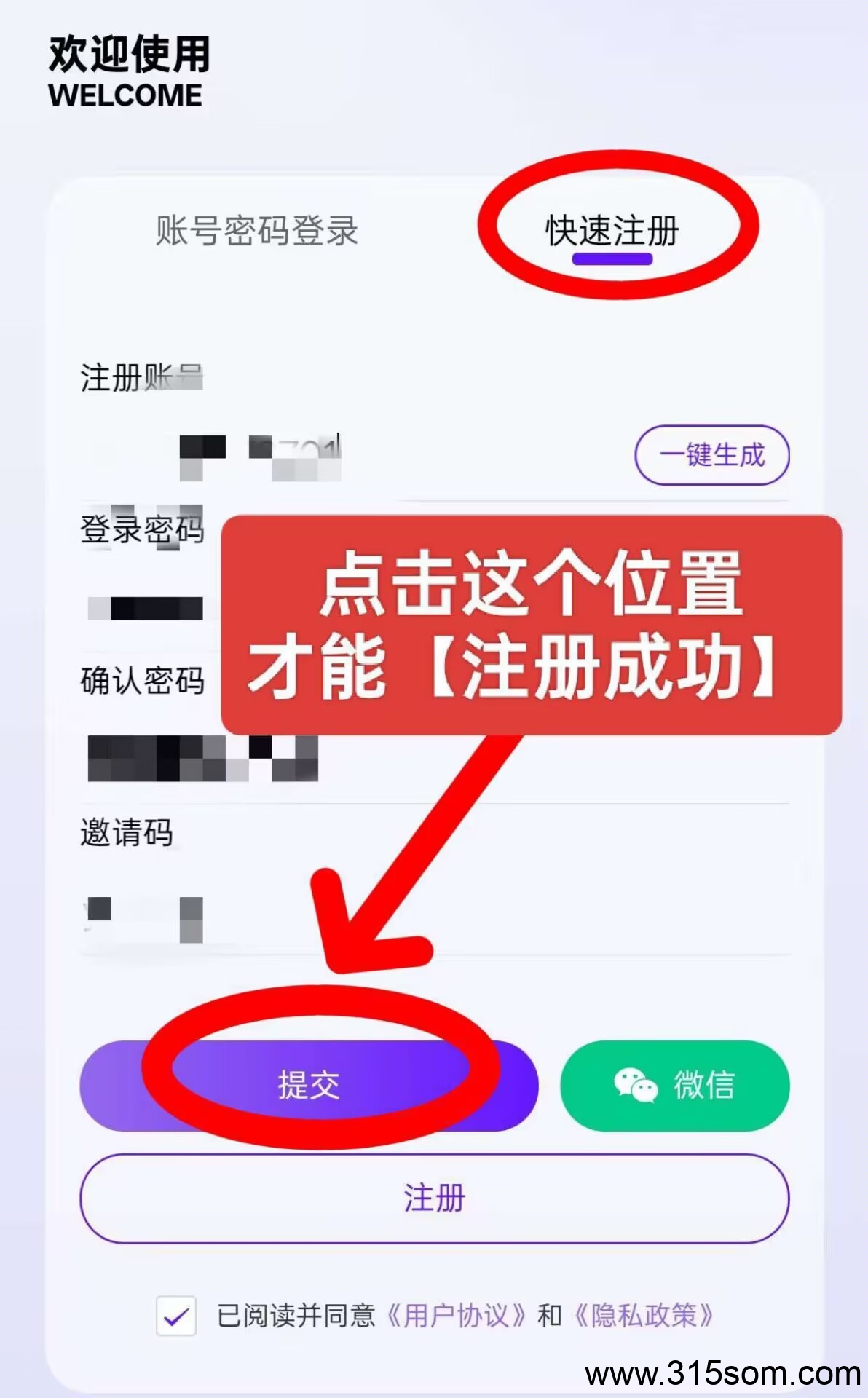This screenshot has width=868, height=1398.
Task: Tap the 确认密码 input field
Action: 435,758
